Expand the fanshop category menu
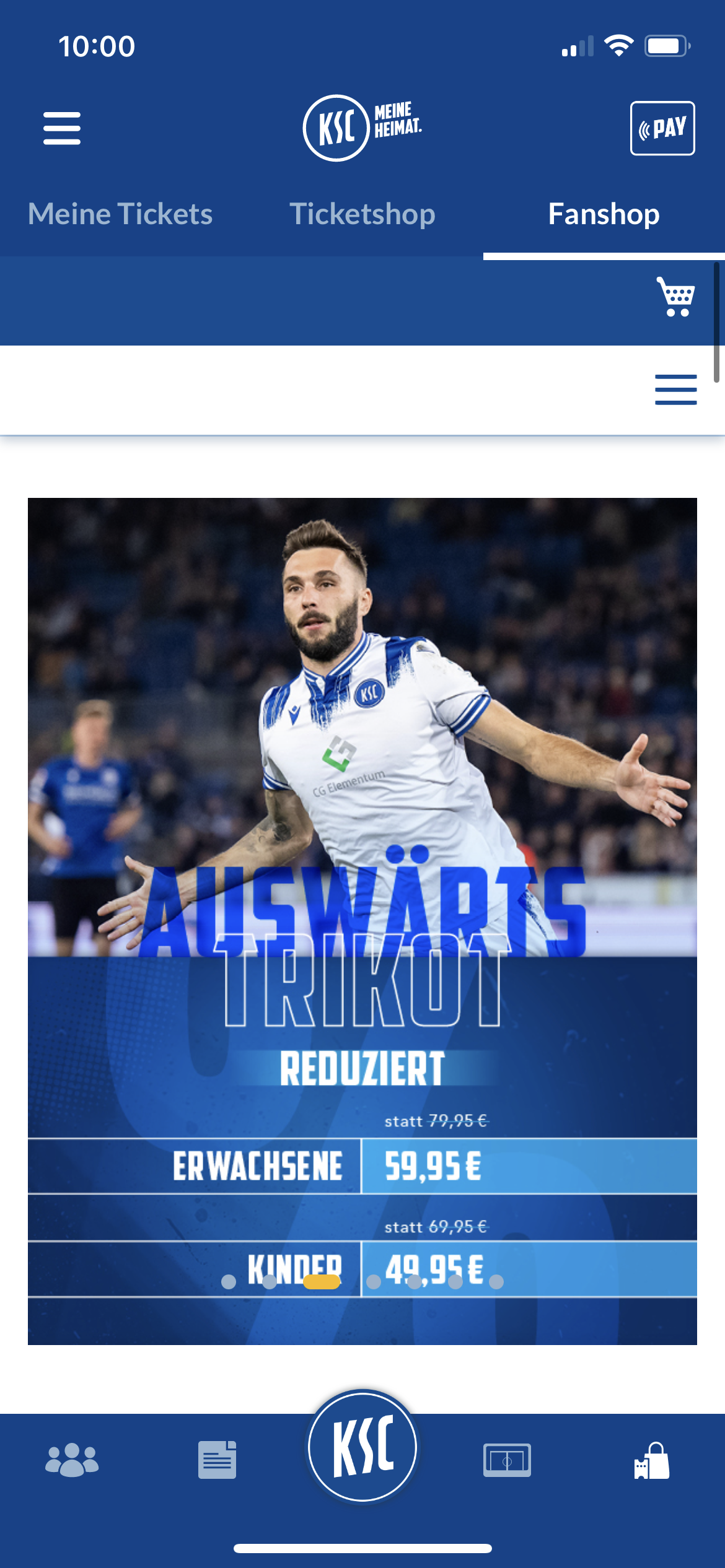This screenshot has height=1568, width=725. pos(675,390)
